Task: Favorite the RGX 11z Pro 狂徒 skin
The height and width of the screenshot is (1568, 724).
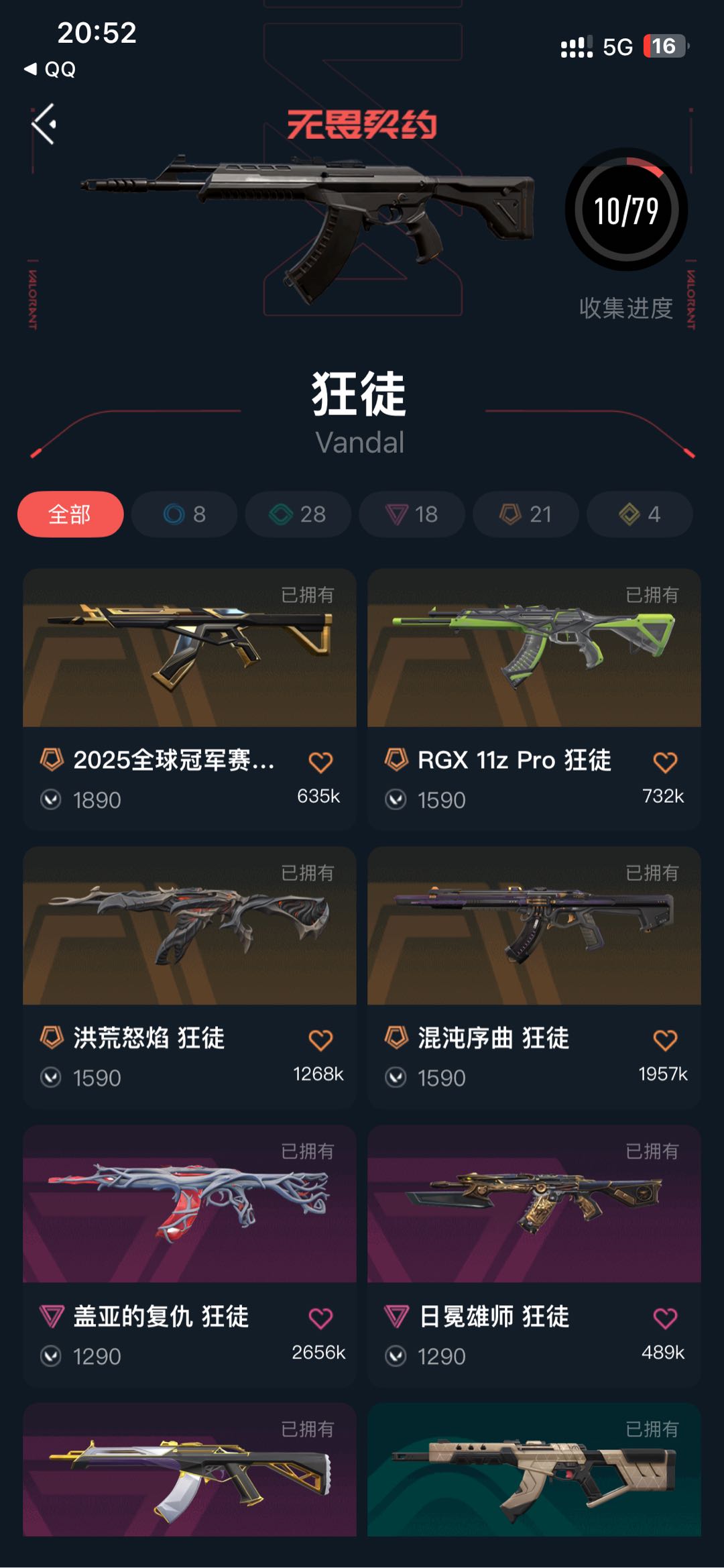Action: click(x=665, y=762)
